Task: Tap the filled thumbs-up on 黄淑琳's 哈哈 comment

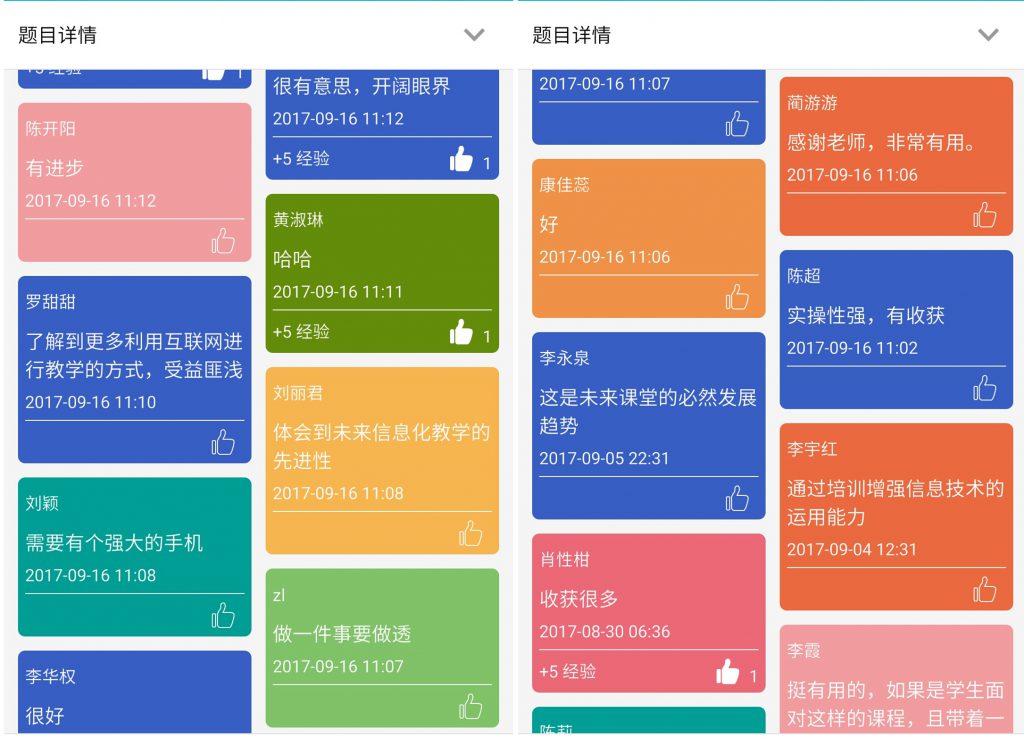Action: click(461, 332)
